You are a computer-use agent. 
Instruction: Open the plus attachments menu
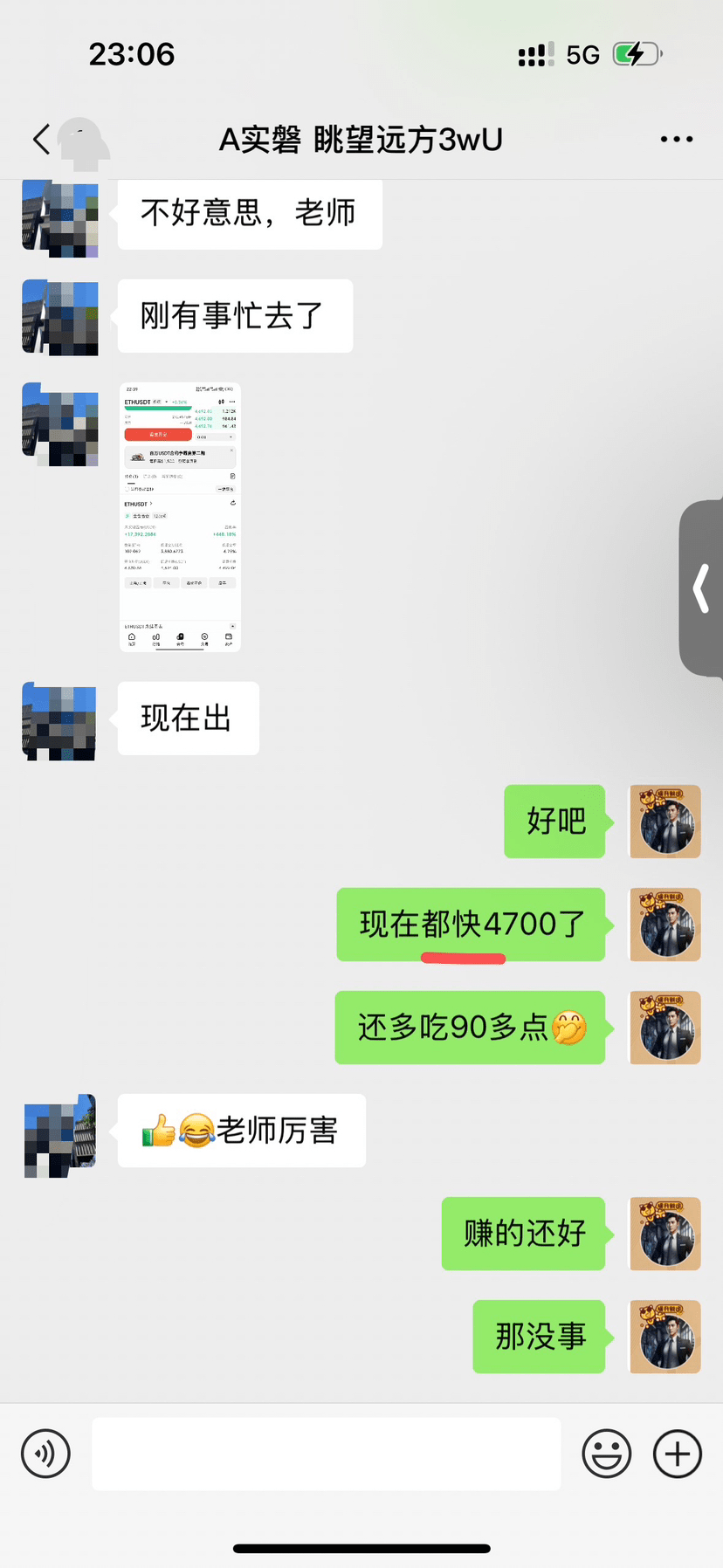tap(677, 1454)
